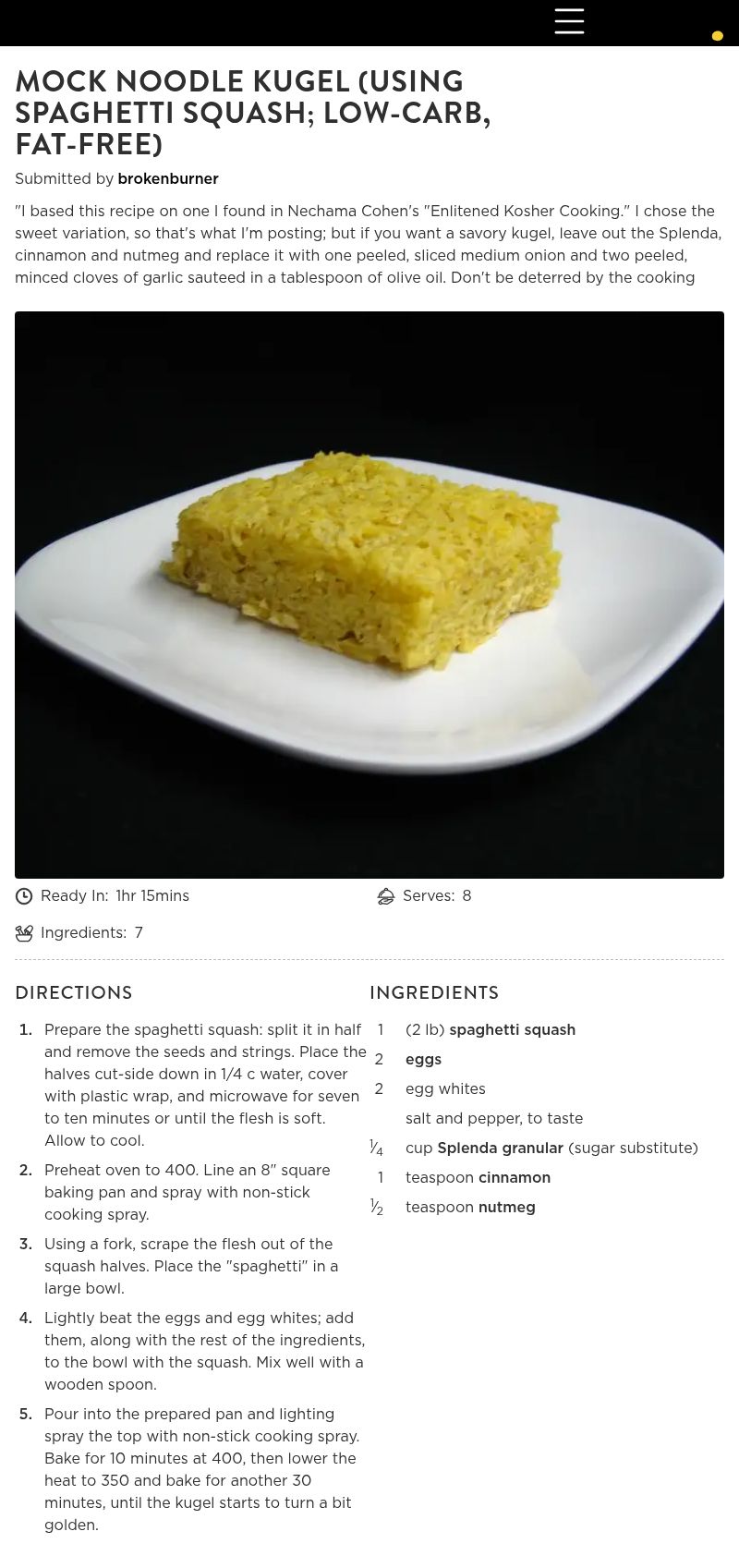Open the nutmeg ingredient link
Viewport: 739px width, 1568px height.
pyautogui.click(x=506, y=1207)
